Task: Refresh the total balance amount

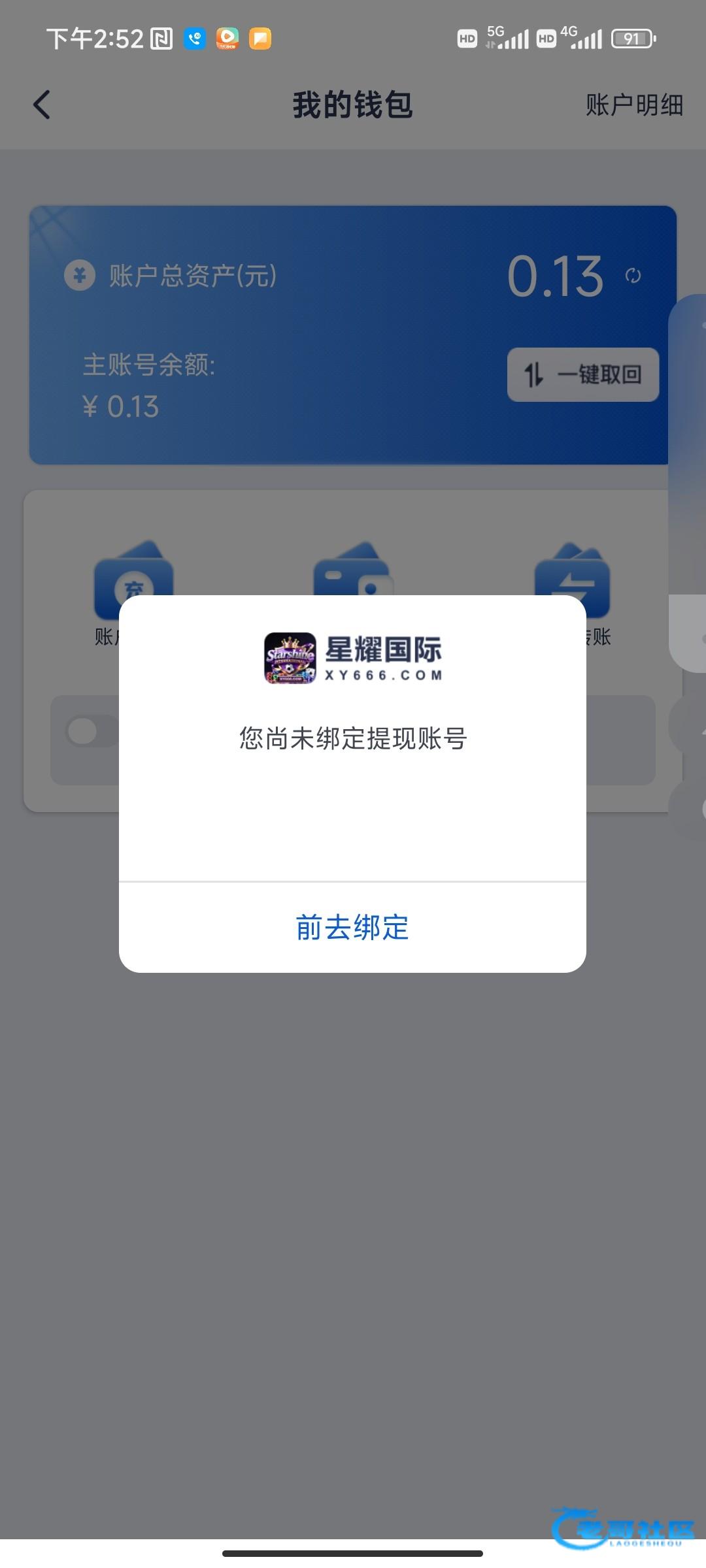Action: coord(633,276)
